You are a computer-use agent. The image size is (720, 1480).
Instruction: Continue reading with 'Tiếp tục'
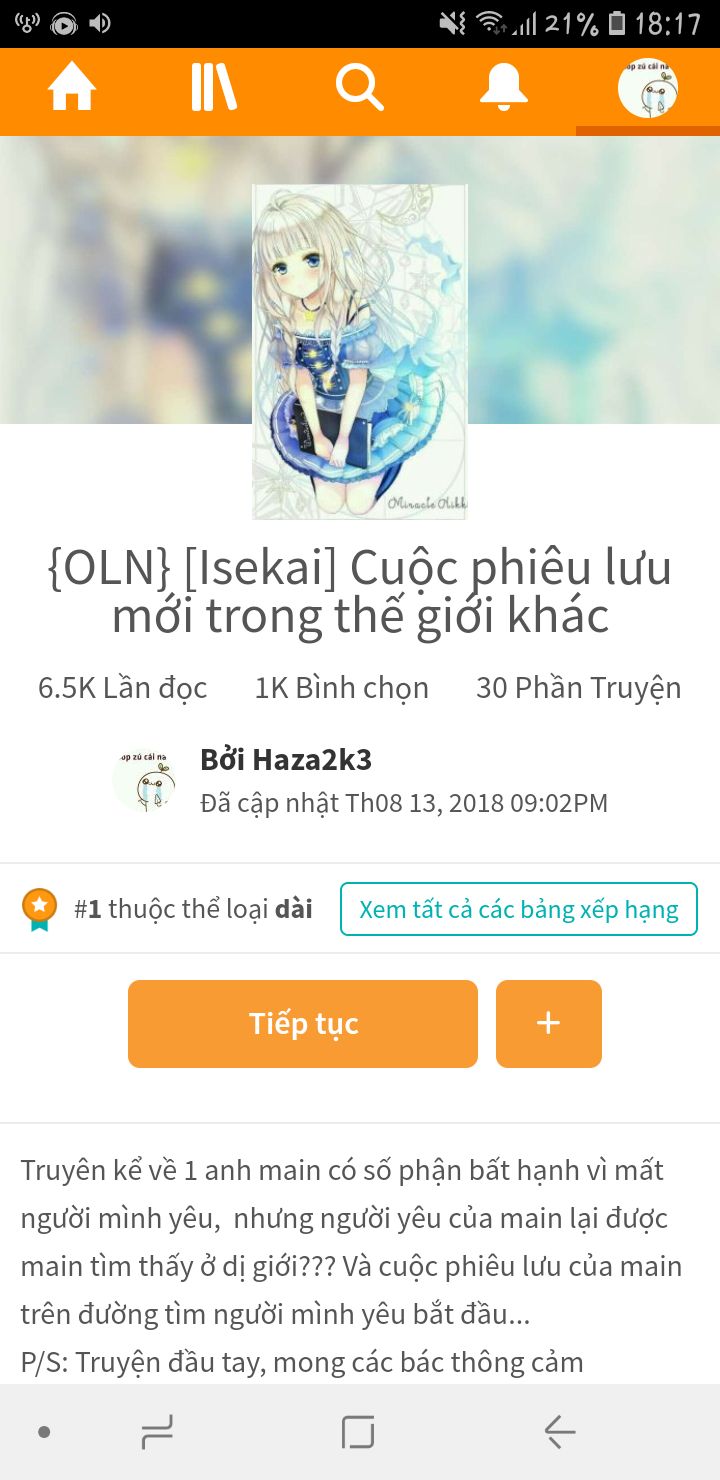pos(303,1024)
